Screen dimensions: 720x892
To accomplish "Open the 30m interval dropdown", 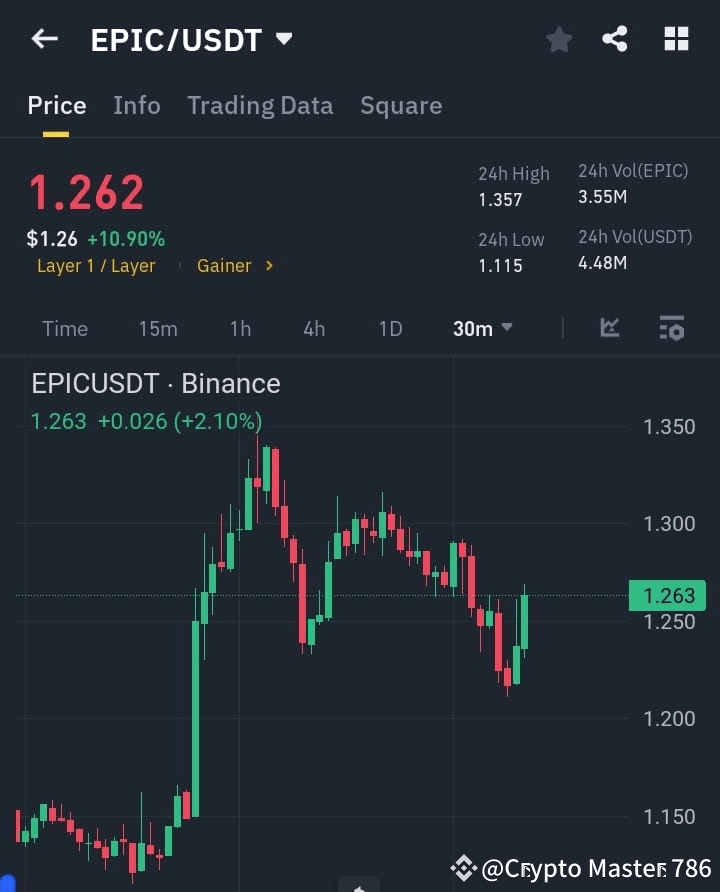I will point(482,328).
